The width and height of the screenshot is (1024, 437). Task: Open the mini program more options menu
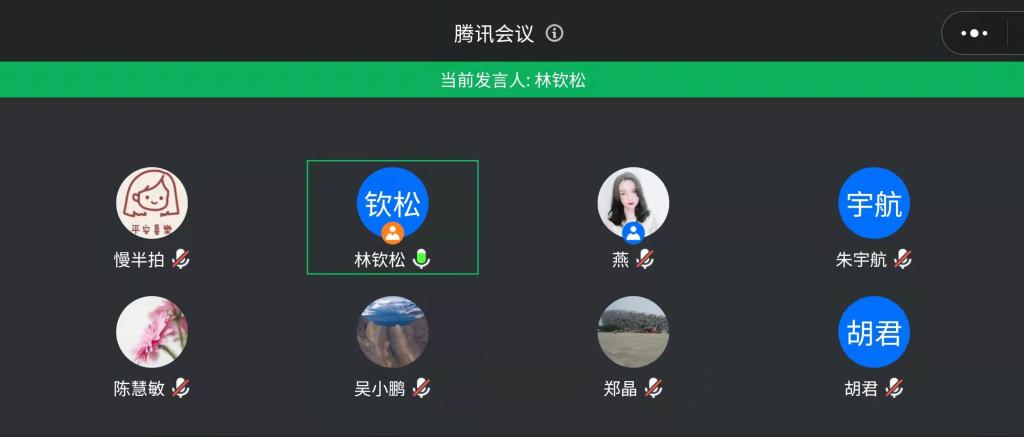[x=974, y=33]
